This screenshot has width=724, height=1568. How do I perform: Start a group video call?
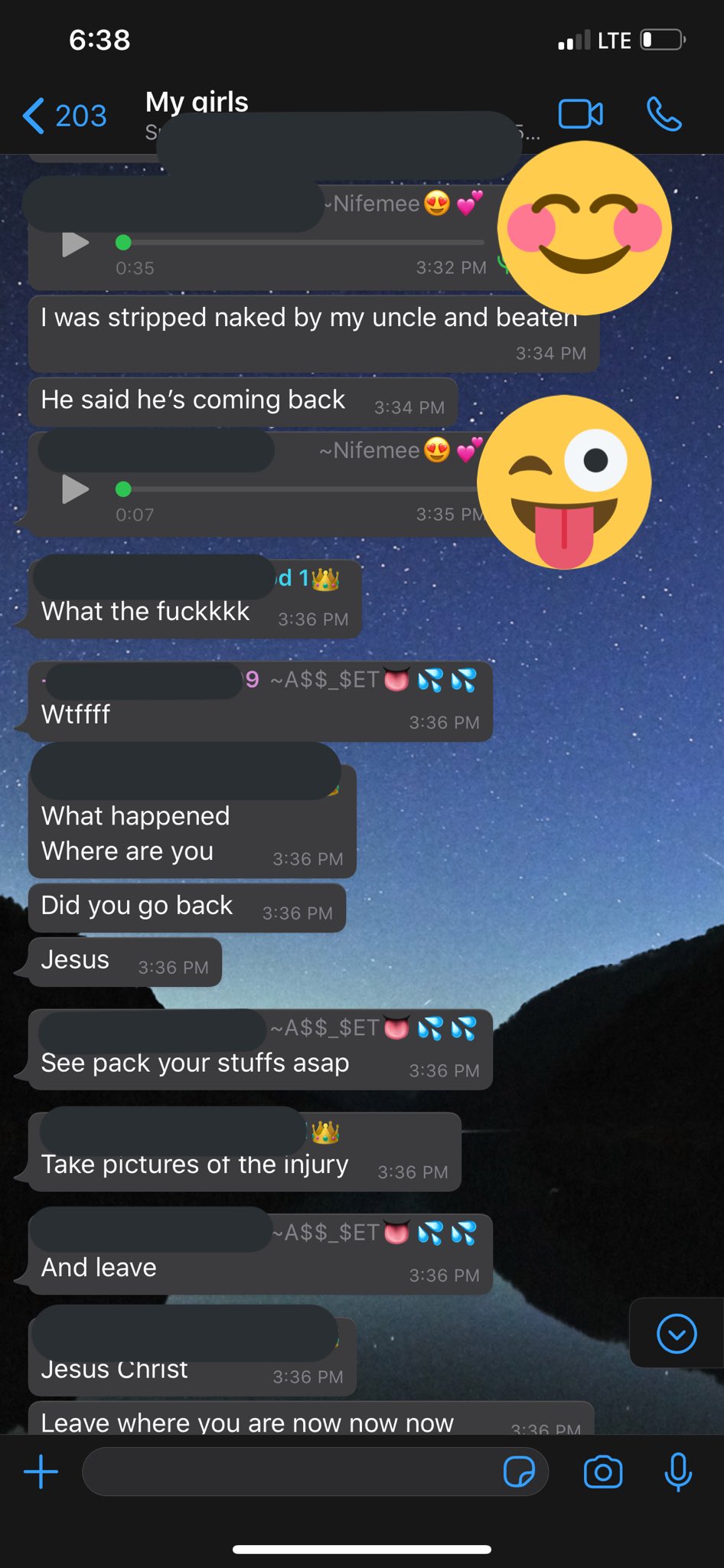pos(580,115)
